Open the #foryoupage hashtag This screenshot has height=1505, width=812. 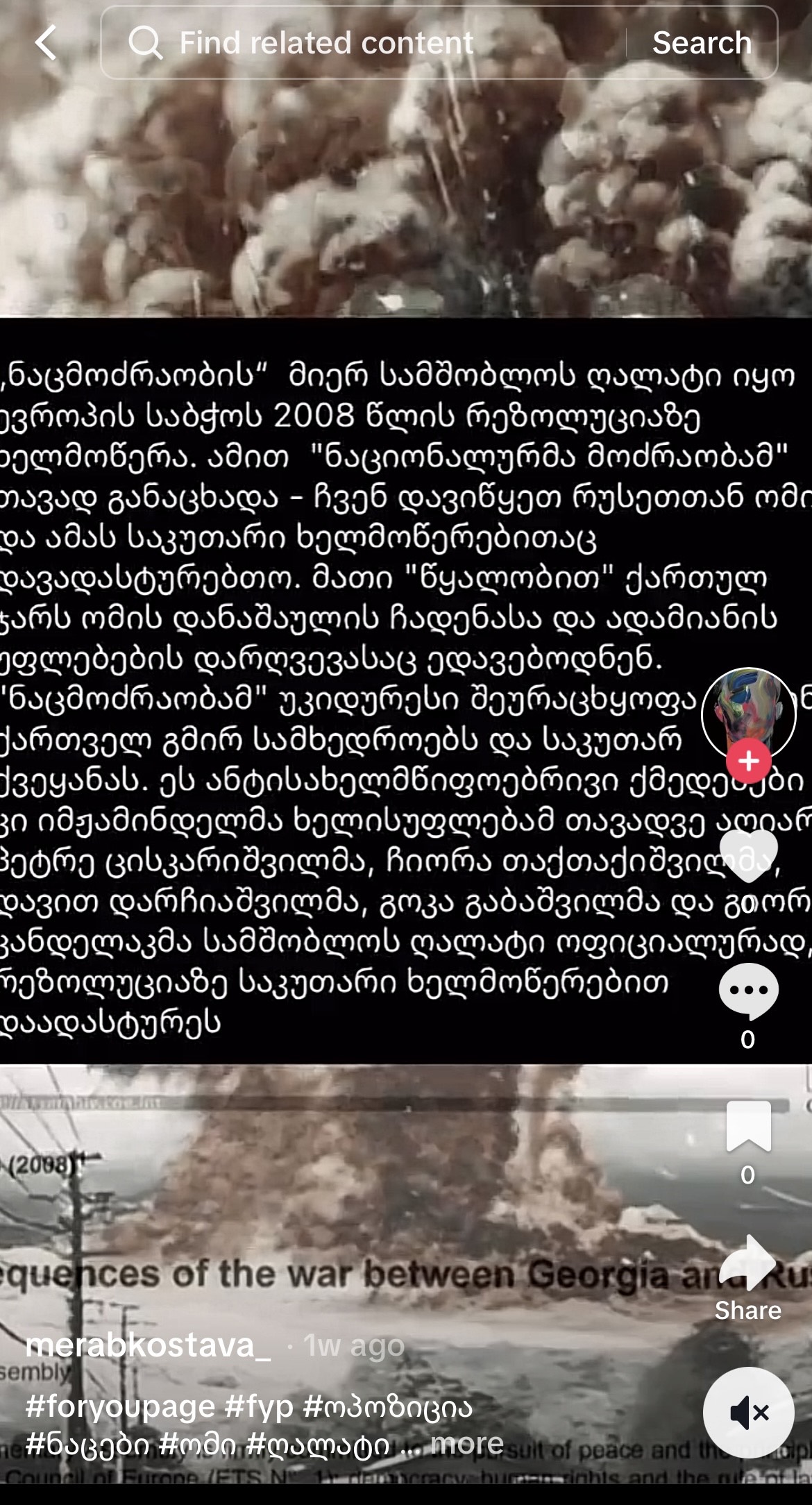pos(120,1407)
